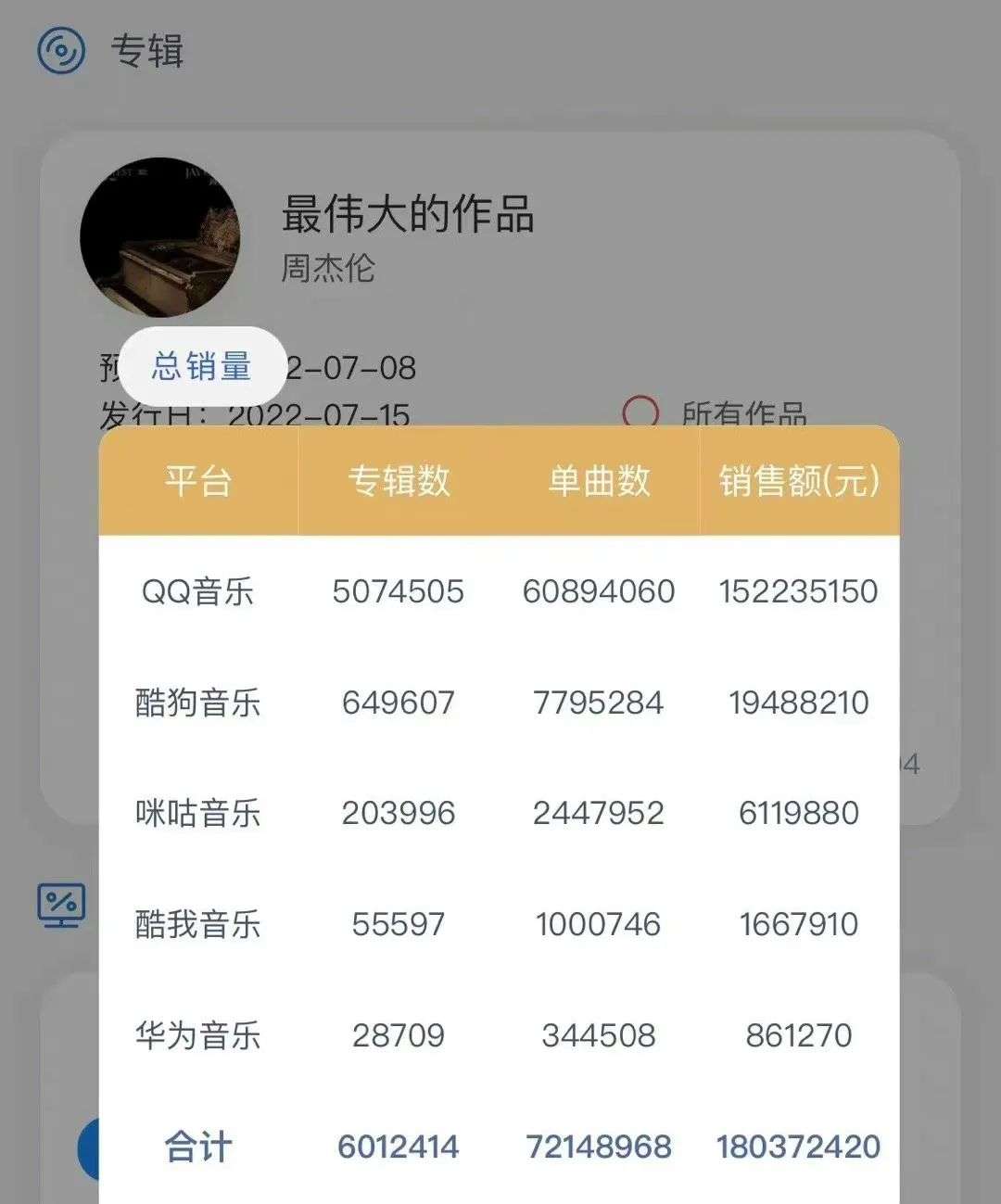The height and width of the screenshot is (1204, 1001).
Task: Select the 所有作品 radio option
Action: coord(641,412)
